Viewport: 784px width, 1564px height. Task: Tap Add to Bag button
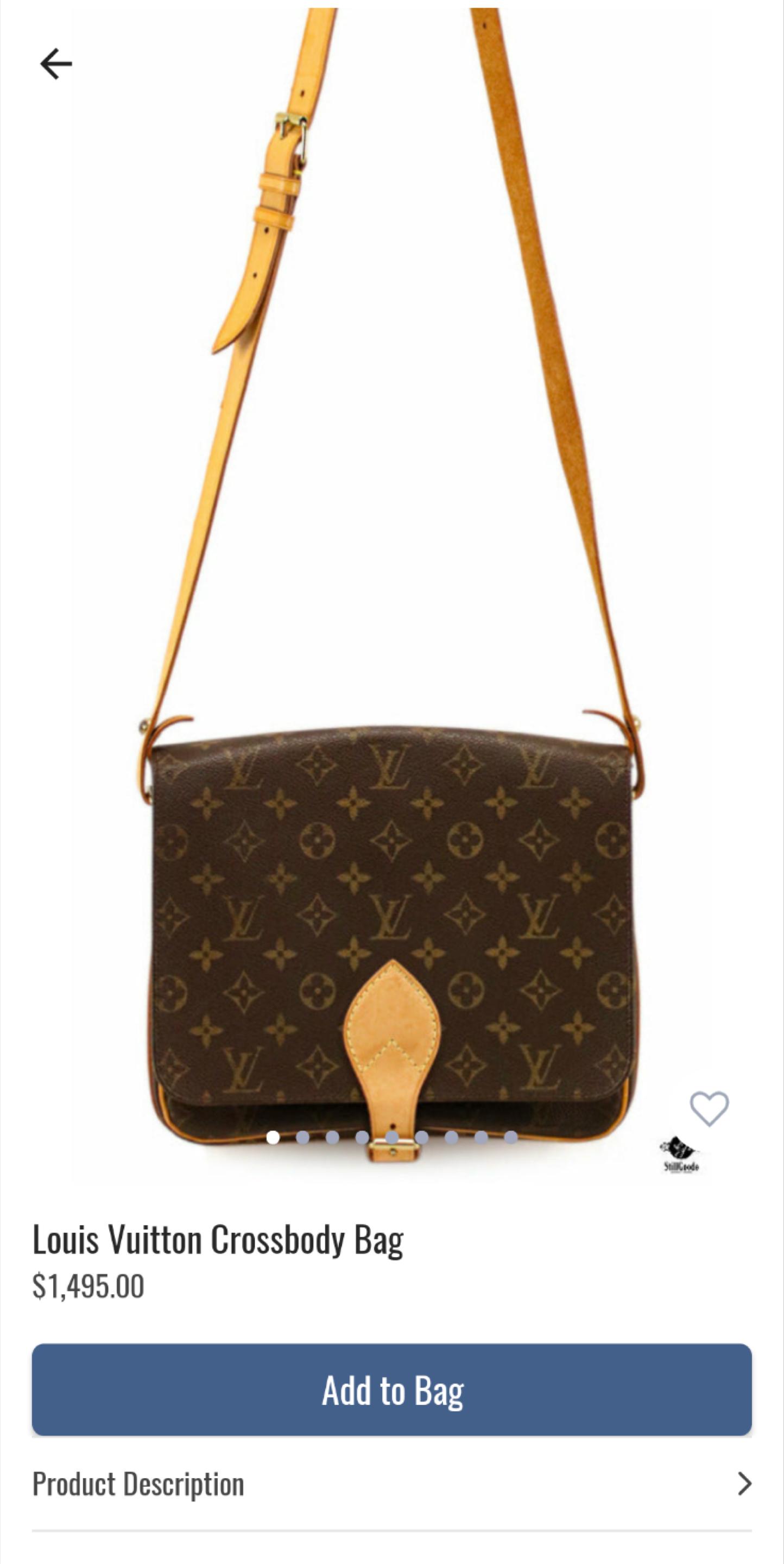click(392, 1390)
